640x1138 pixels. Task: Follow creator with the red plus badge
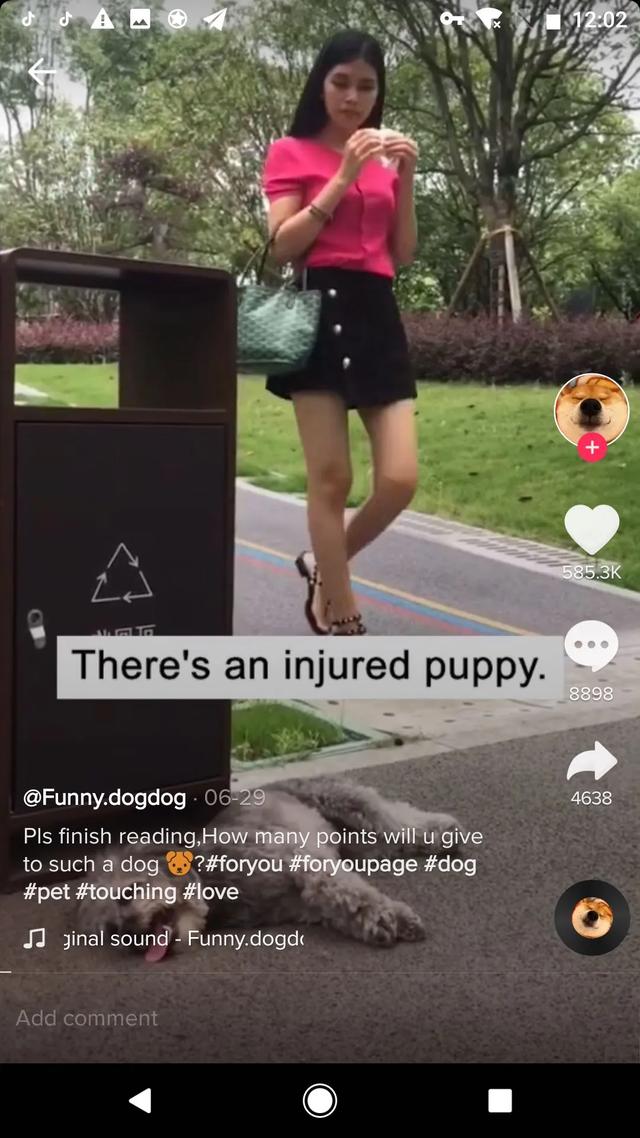pyautogui.click(x=591, y=447)
